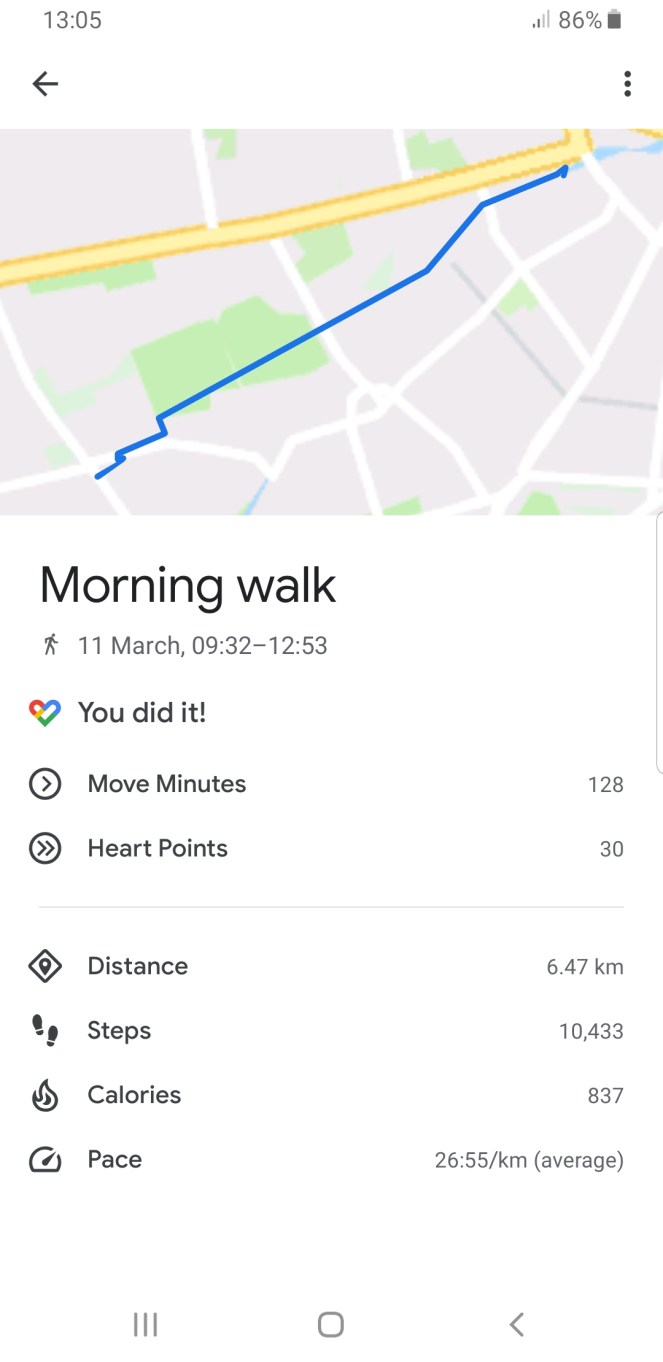Open the three-dot overflow menu
Viewport: 663px width, 1362px height.
pyautogui.click(x=627, y=84)
